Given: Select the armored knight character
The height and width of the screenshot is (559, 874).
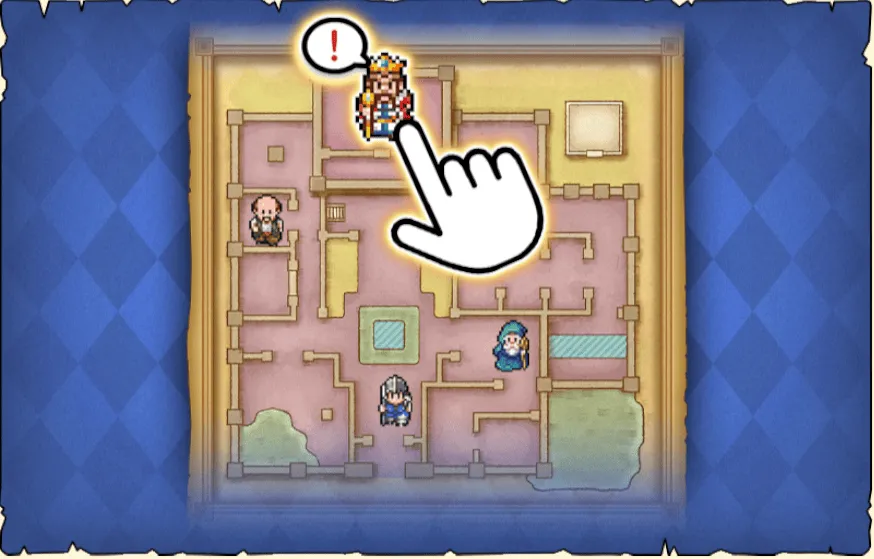Looking at the screenshot, I should point(391,401).
